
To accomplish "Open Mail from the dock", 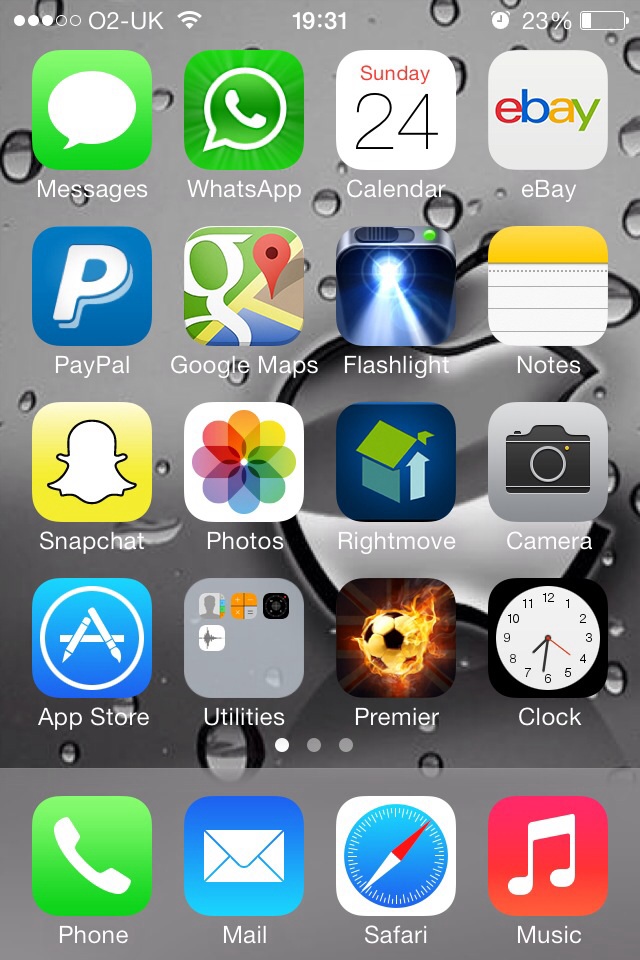I will pyautogui.click(x=244, y=856).
